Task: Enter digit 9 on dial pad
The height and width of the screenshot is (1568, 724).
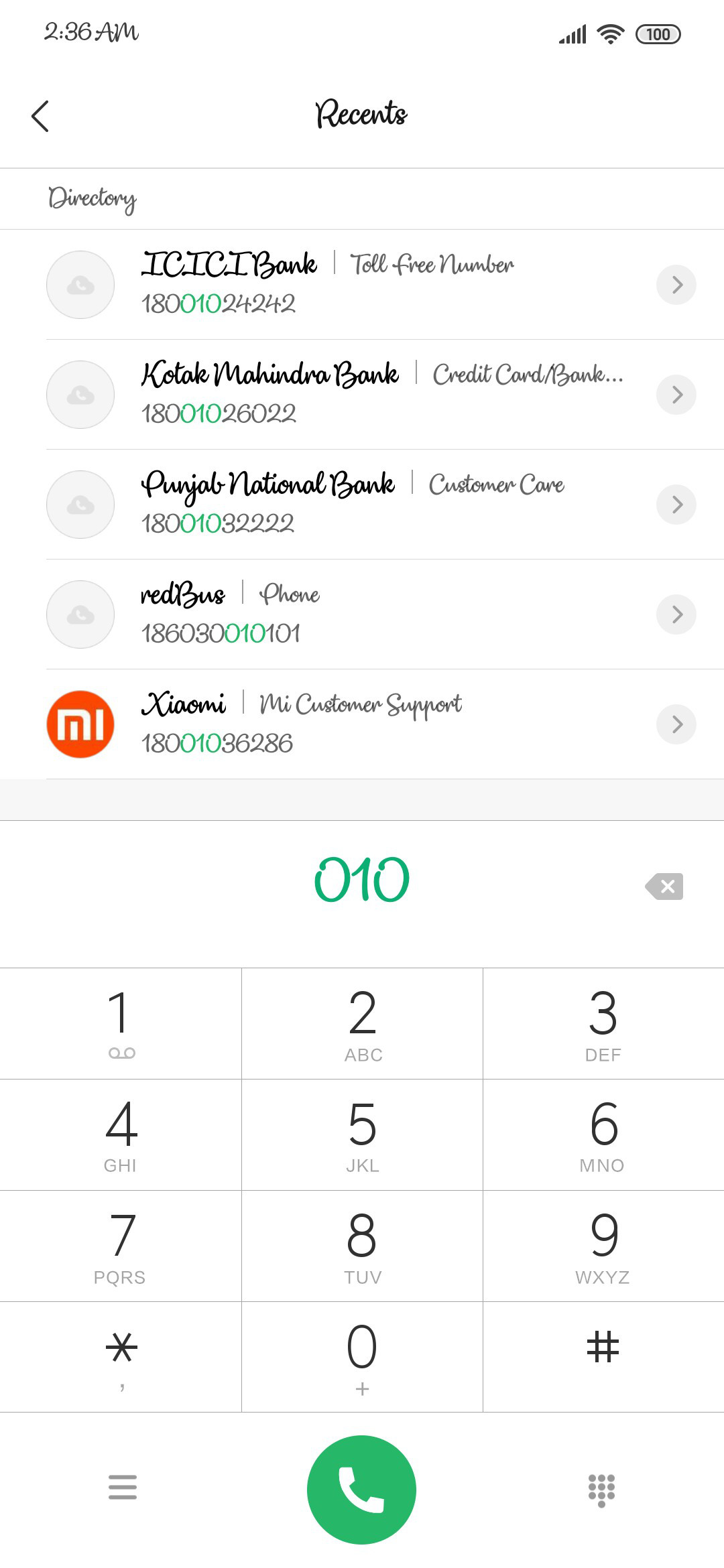Action: [x=603, y=1246]
